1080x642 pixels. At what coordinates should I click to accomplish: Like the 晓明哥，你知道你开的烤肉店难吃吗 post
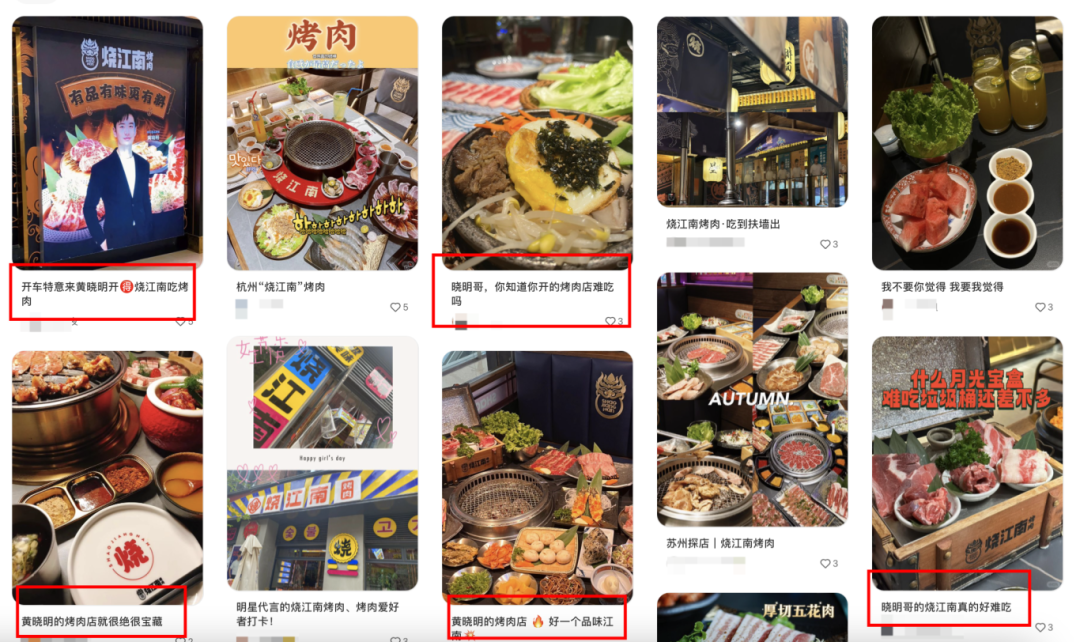click(x=609, y=321)
